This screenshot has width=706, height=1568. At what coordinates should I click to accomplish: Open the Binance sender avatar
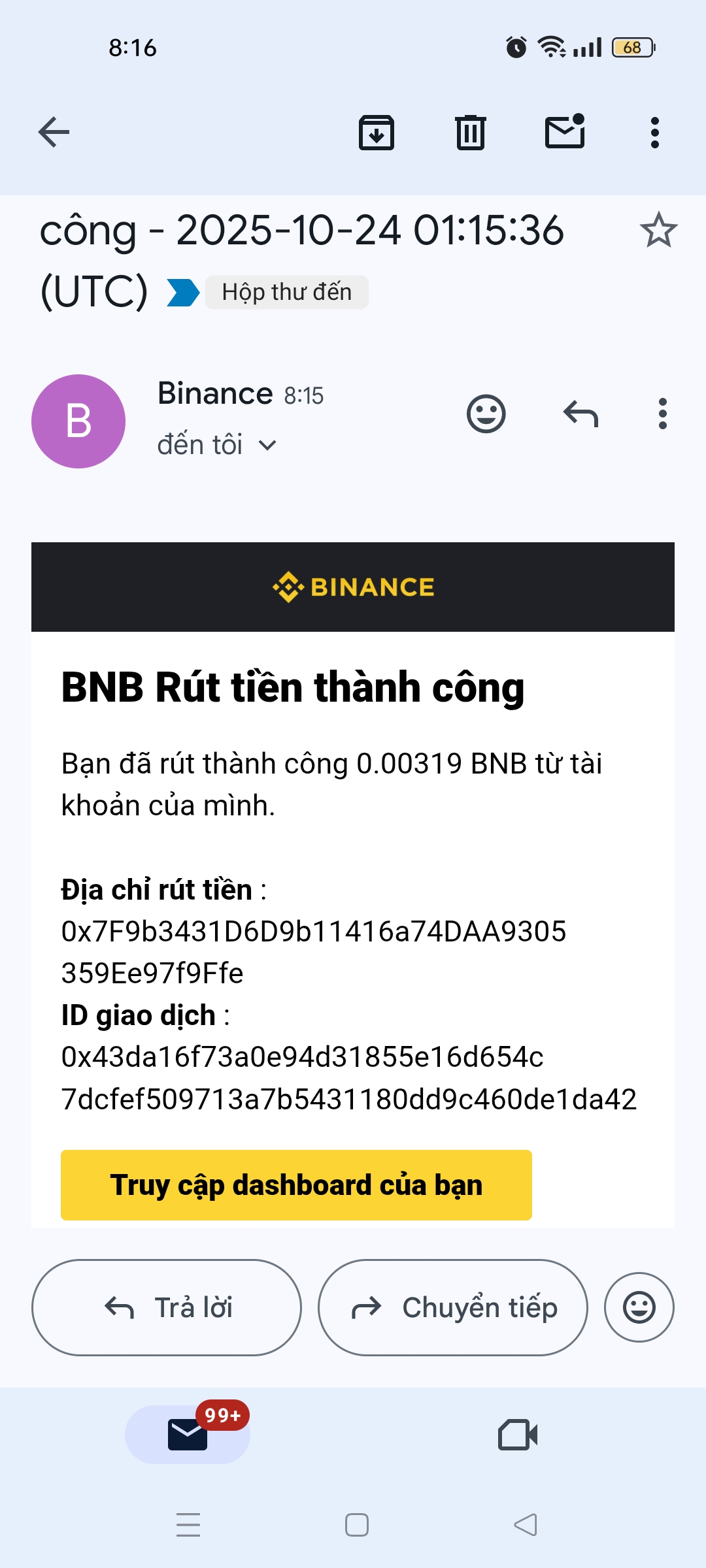(x=78, y=421)
